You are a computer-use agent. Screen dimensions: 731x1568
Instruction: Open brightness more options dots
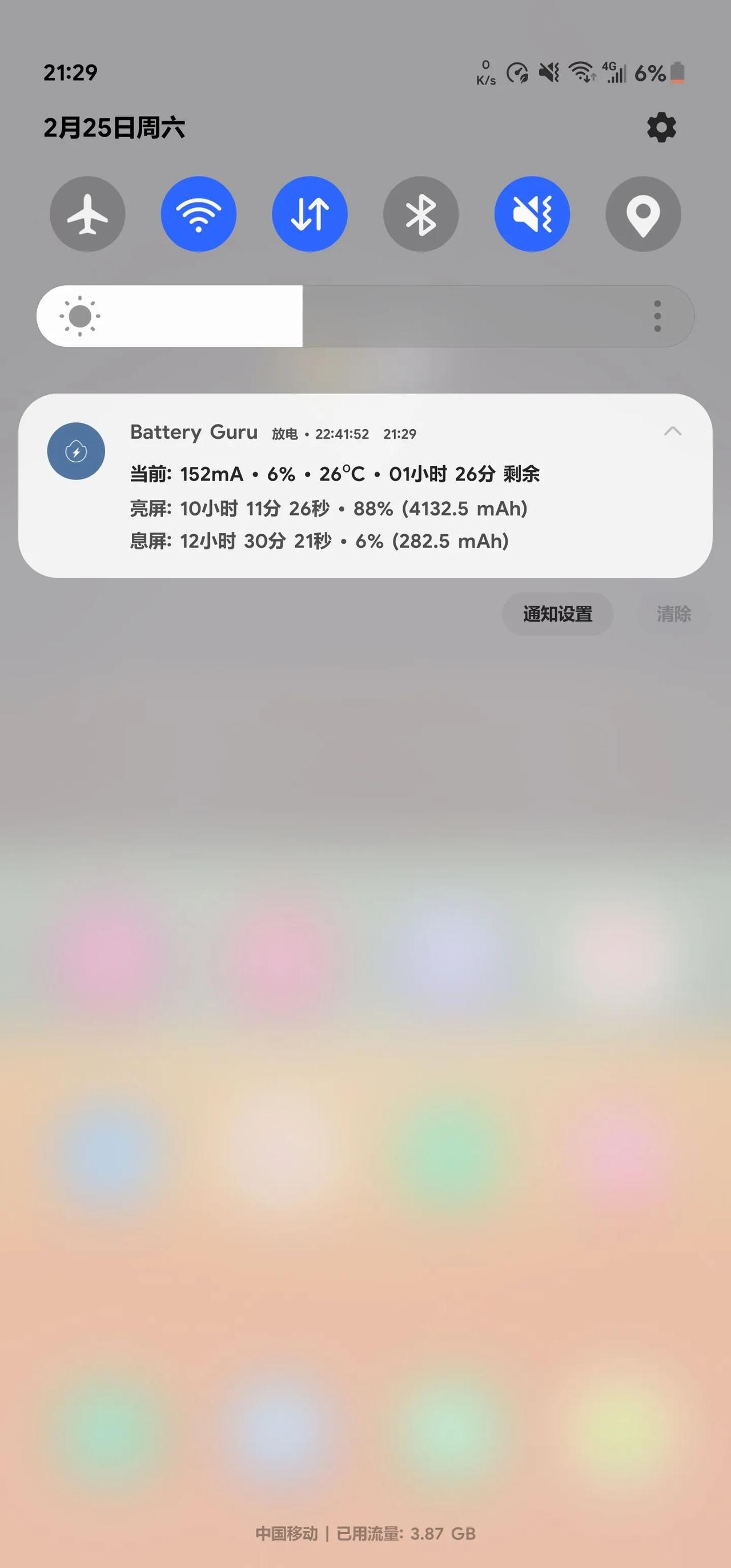[x=657, y=317]
